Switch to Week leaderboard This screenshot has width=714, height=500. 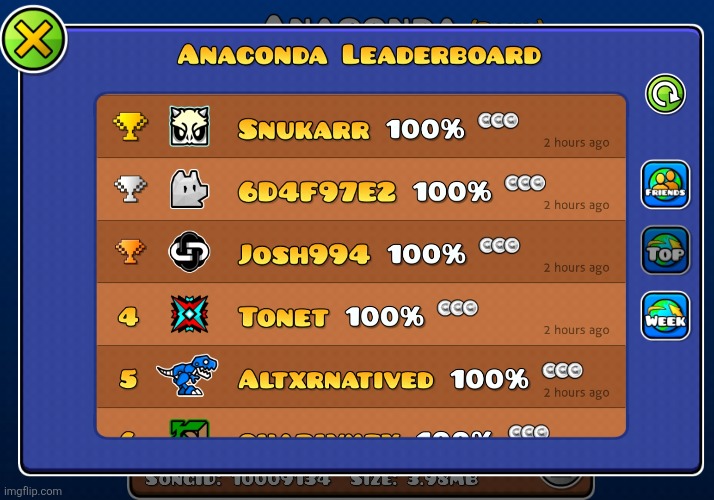665,316
